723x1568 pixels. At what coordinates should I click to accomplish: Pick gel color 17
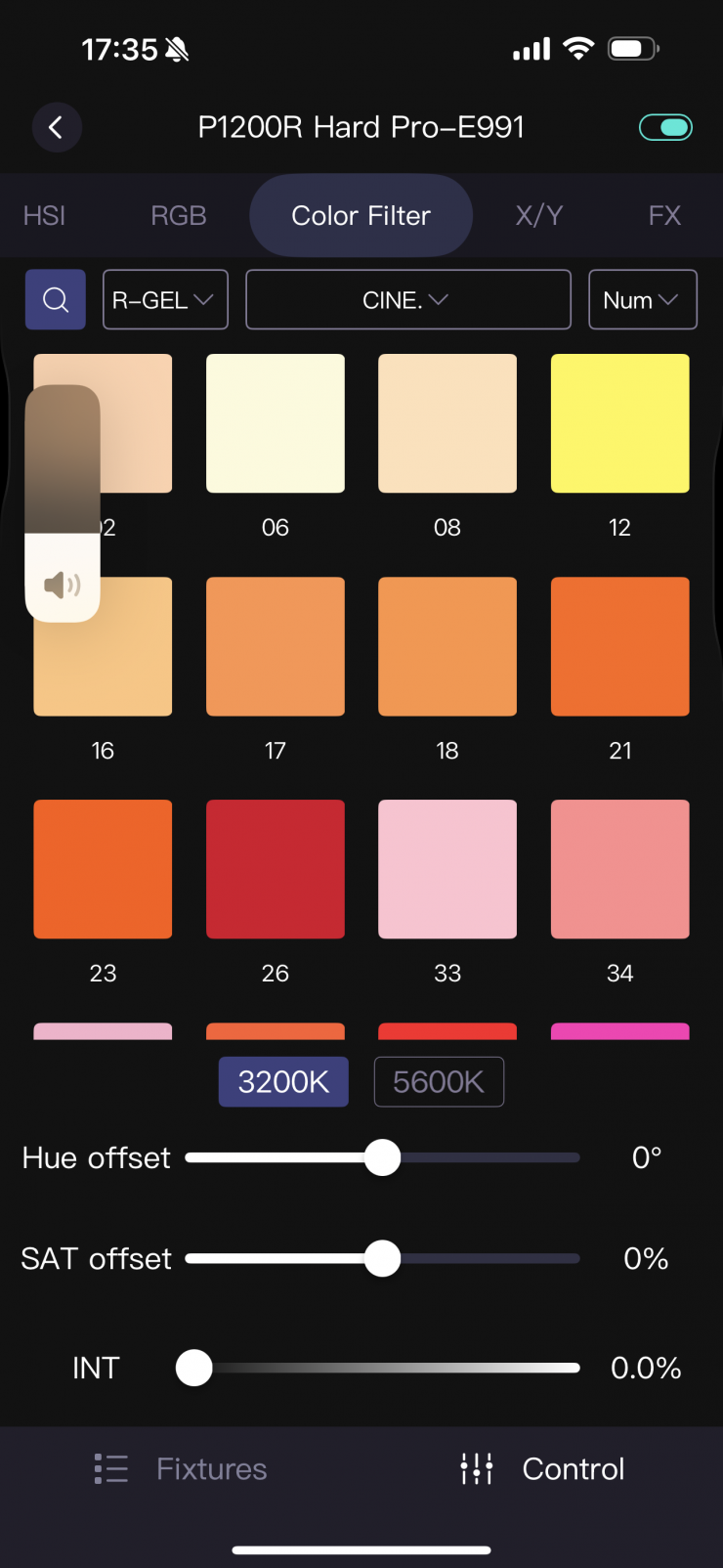276,646
